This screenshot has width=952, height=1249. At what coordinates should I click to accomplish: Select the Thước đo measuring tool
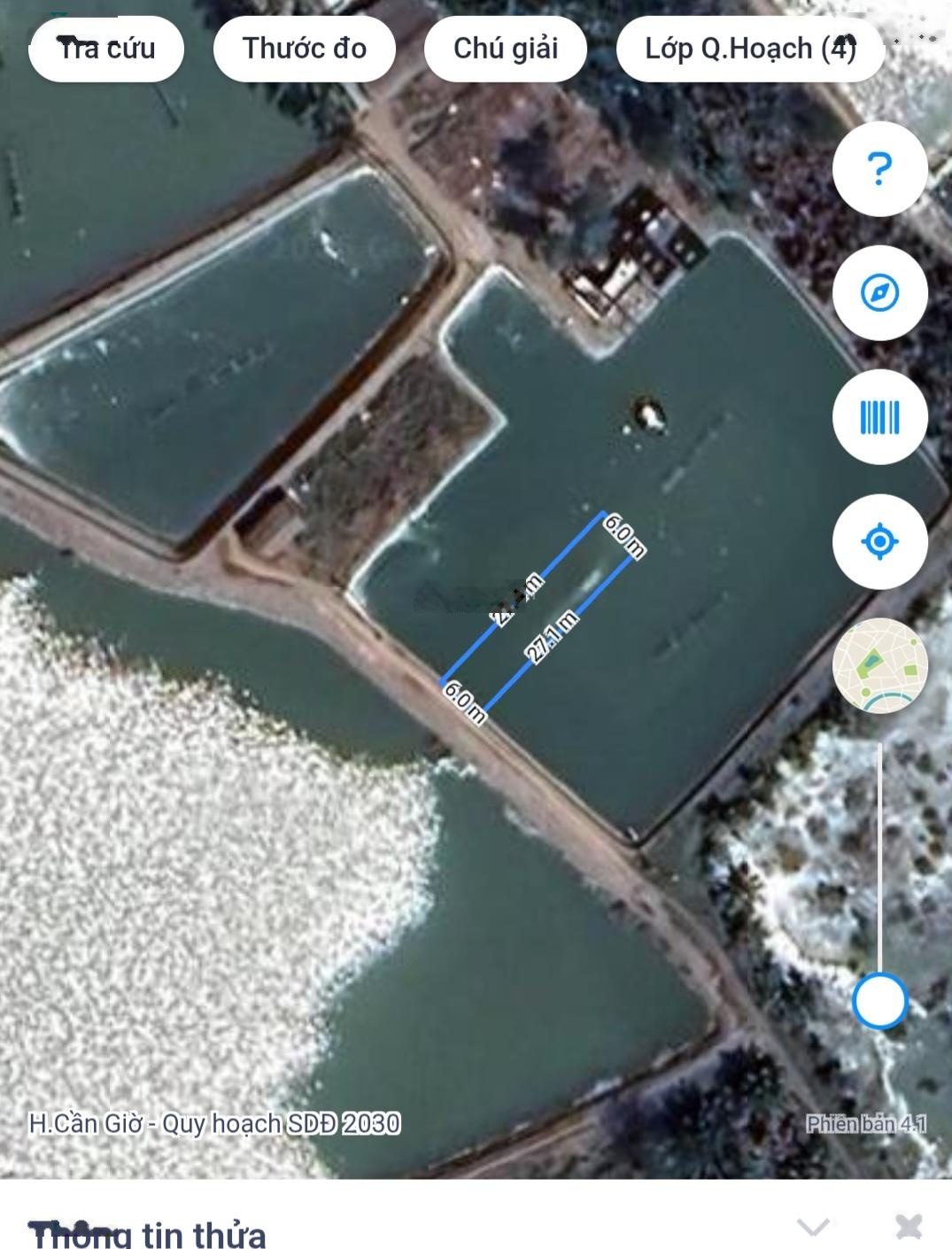coord(305,49)
